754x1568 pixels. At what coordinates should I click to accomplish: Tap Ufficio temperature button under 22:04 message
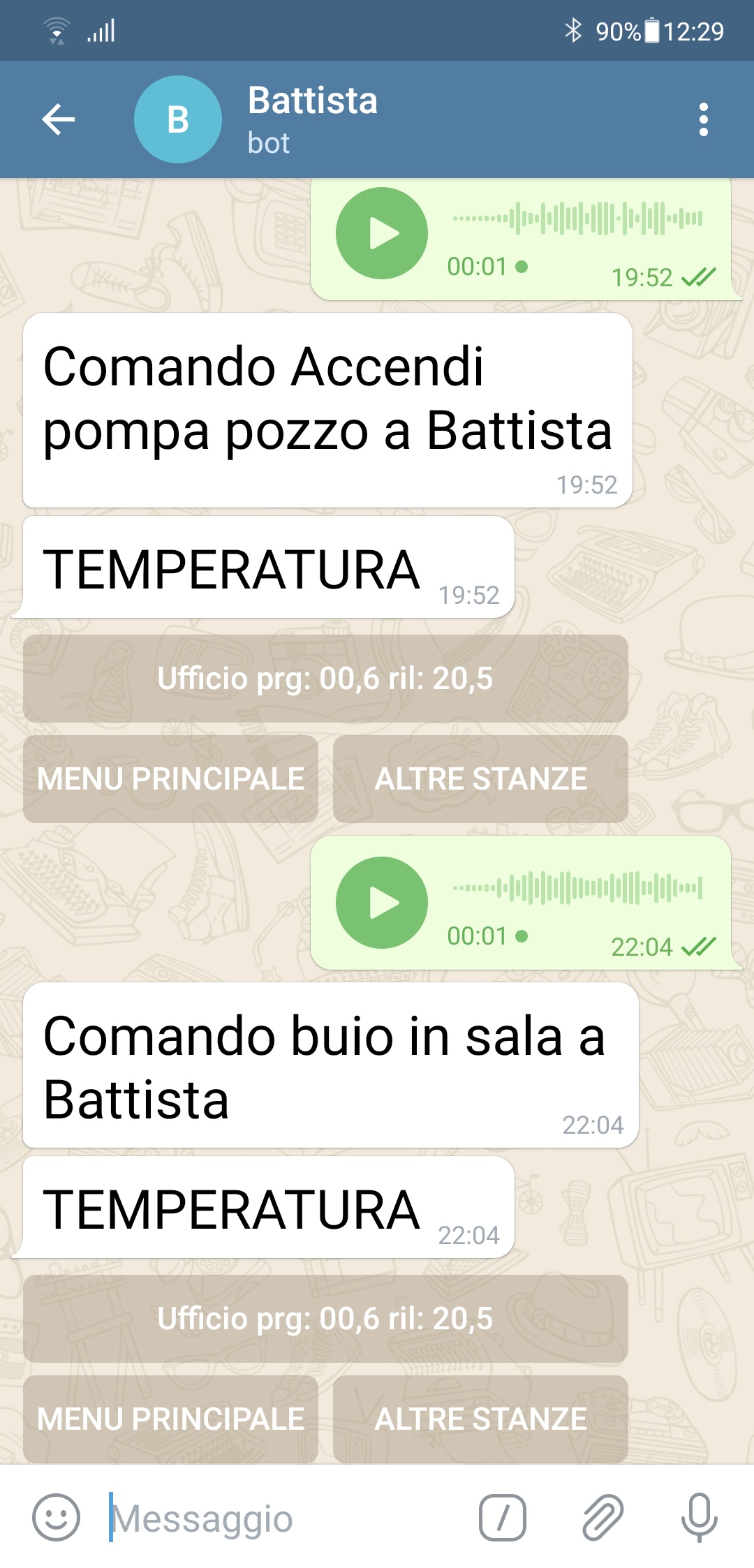pos(325,1319)
